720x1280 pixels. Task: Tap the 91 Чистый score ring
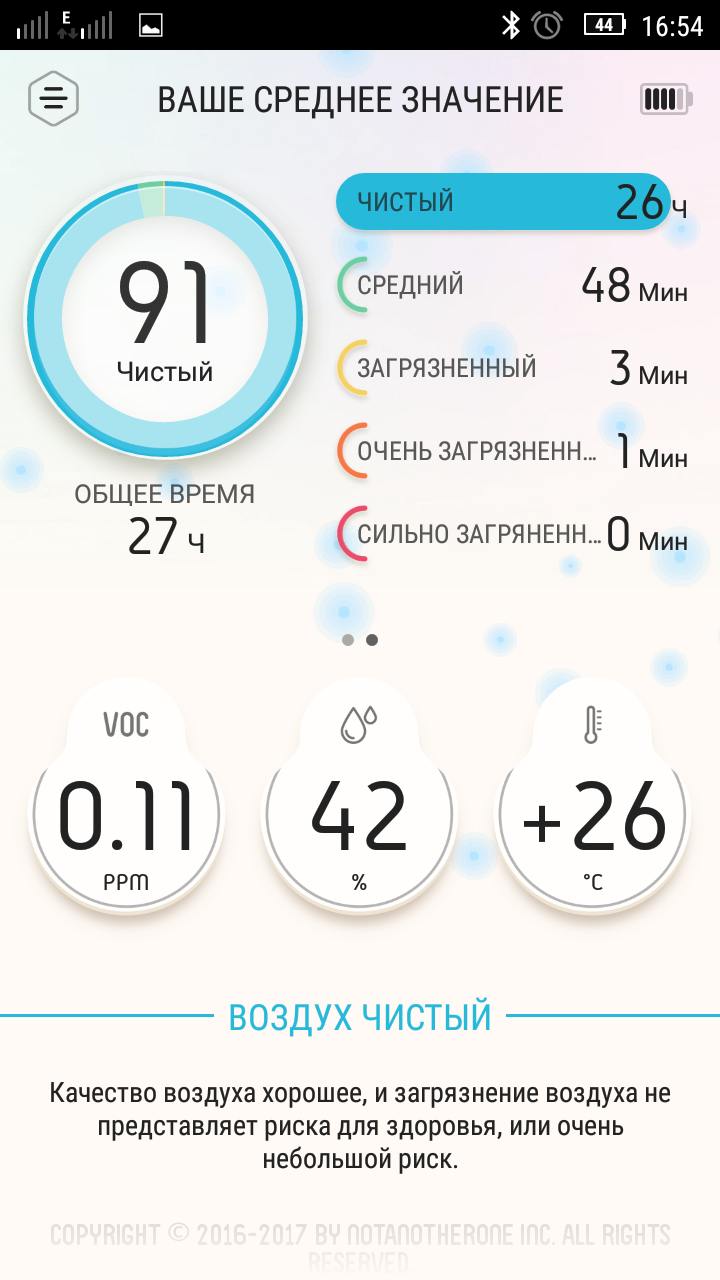(165, 318)
